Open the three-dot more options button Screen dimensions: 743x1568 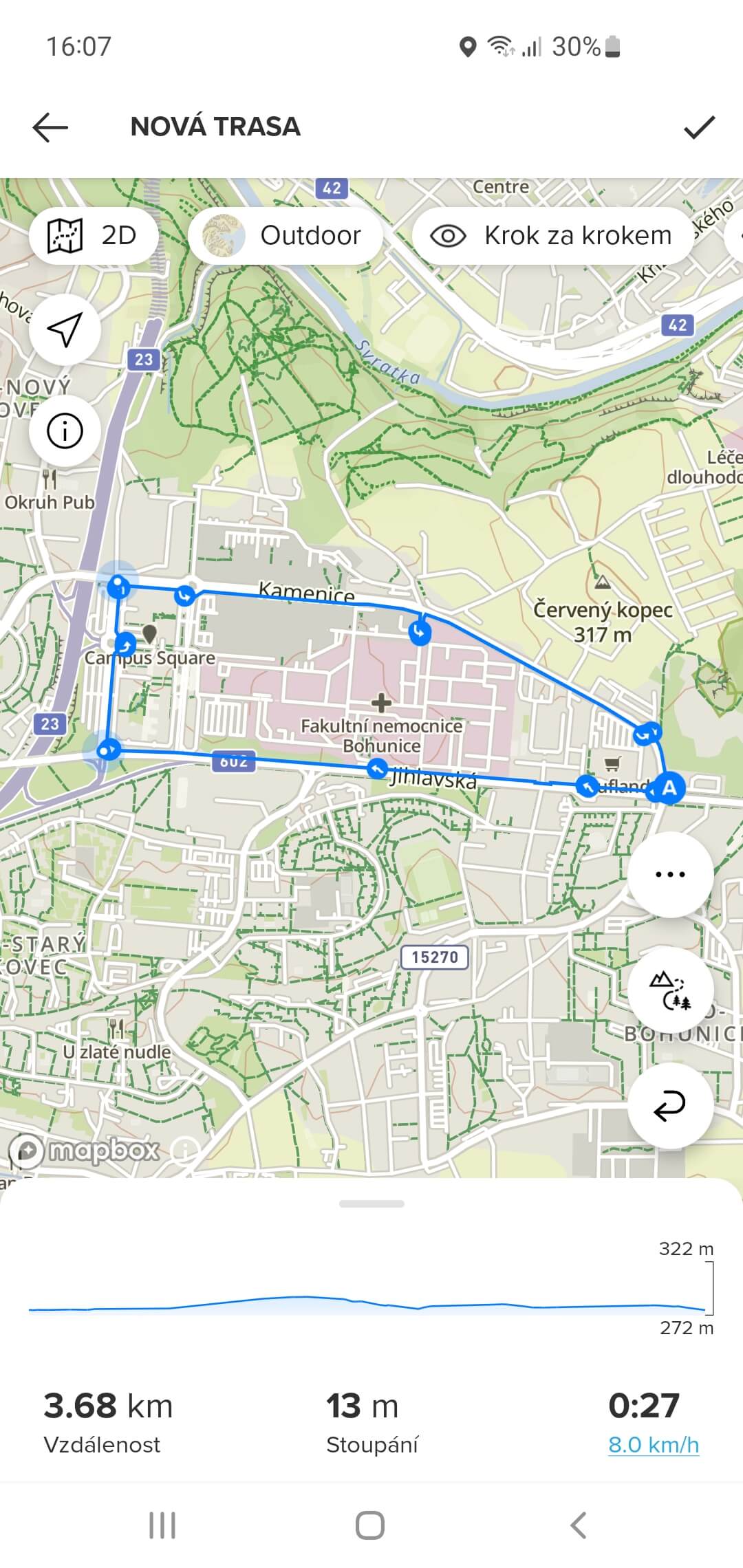click(x=670, y=874)
